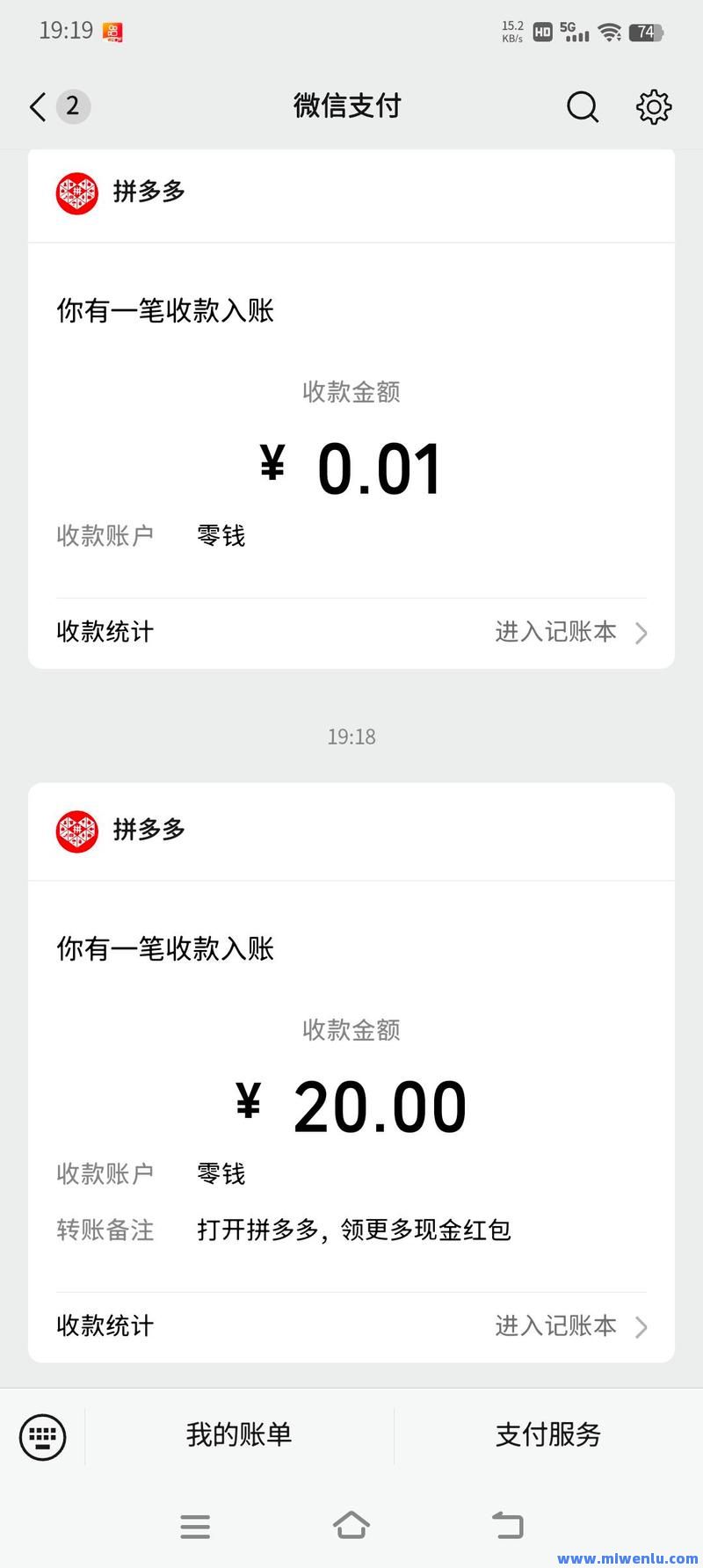Tap the battery indicator showing 74
The width and height of the screenshot is (703, 1568).
pos(645,32)
